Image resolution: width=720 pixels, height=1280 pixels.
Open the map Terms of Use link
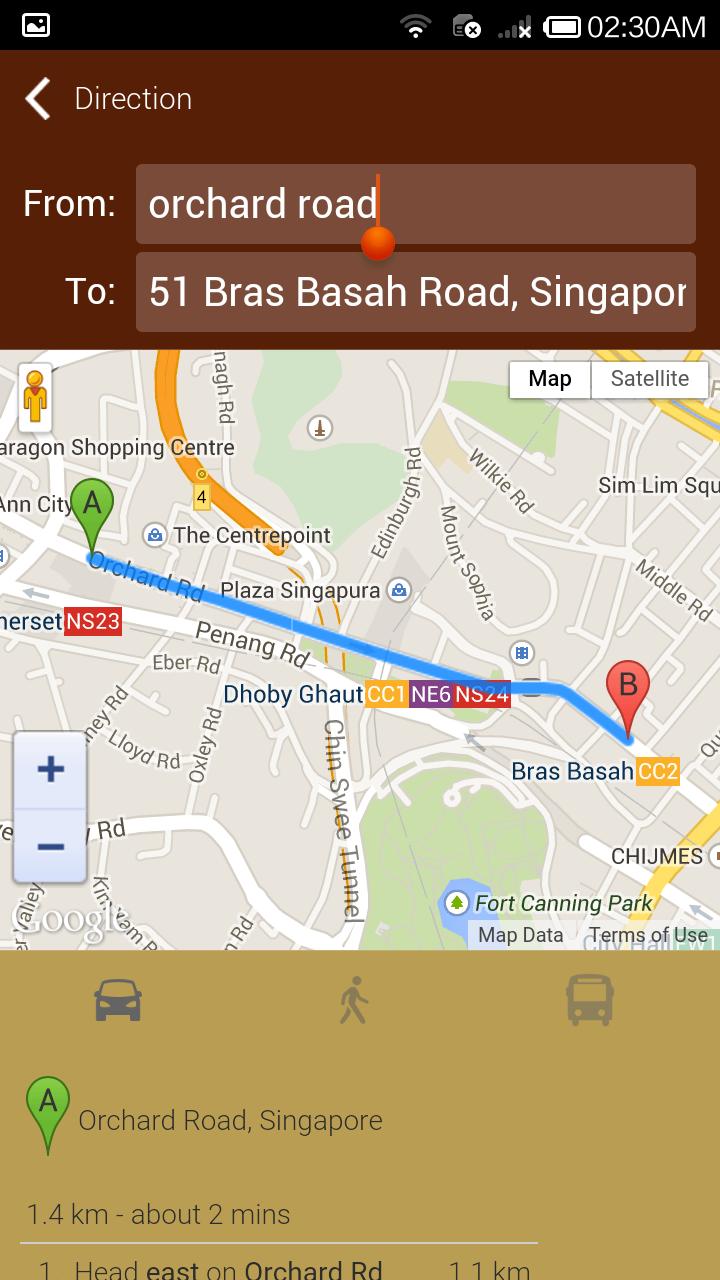point(648,936)
